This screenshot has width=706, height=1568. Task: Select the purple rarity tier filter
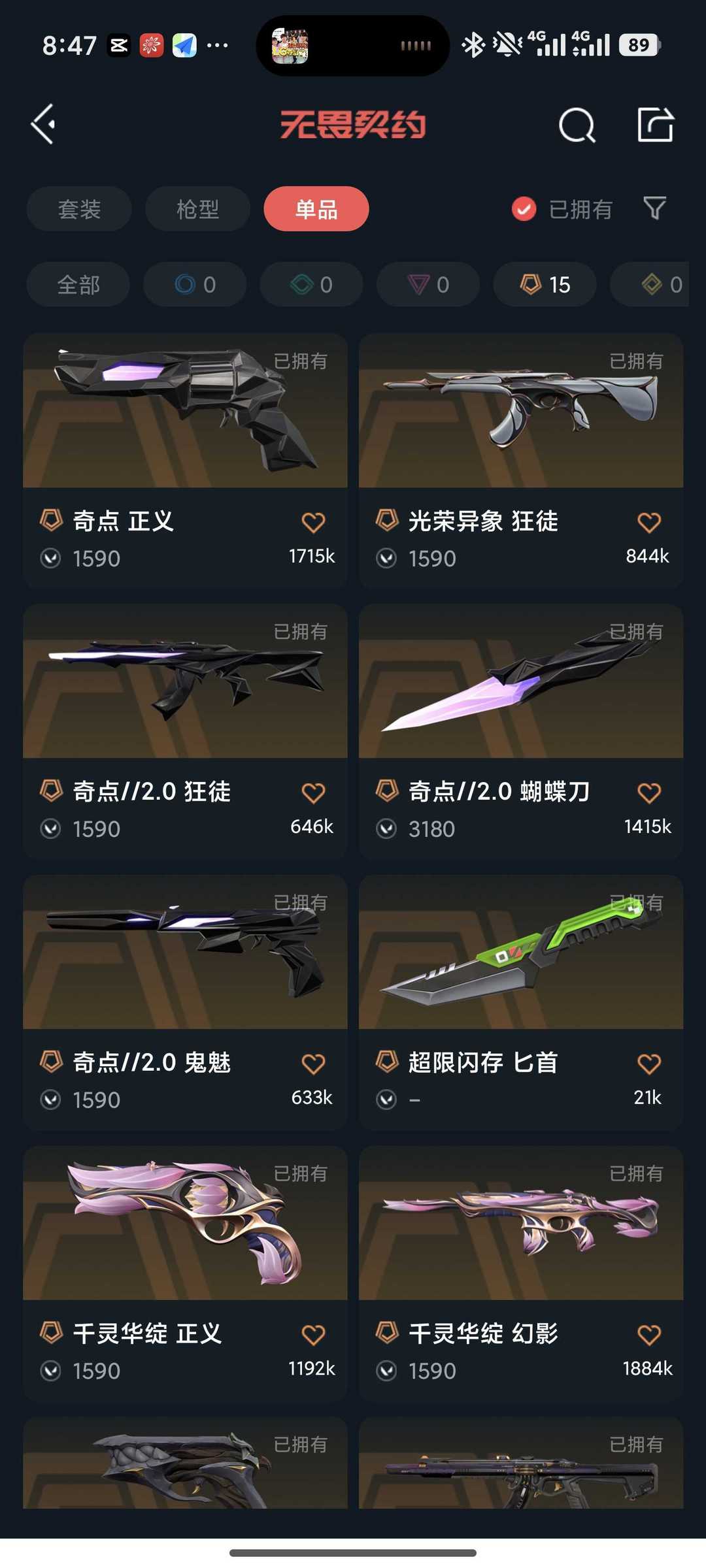click(x=427, y=284)
